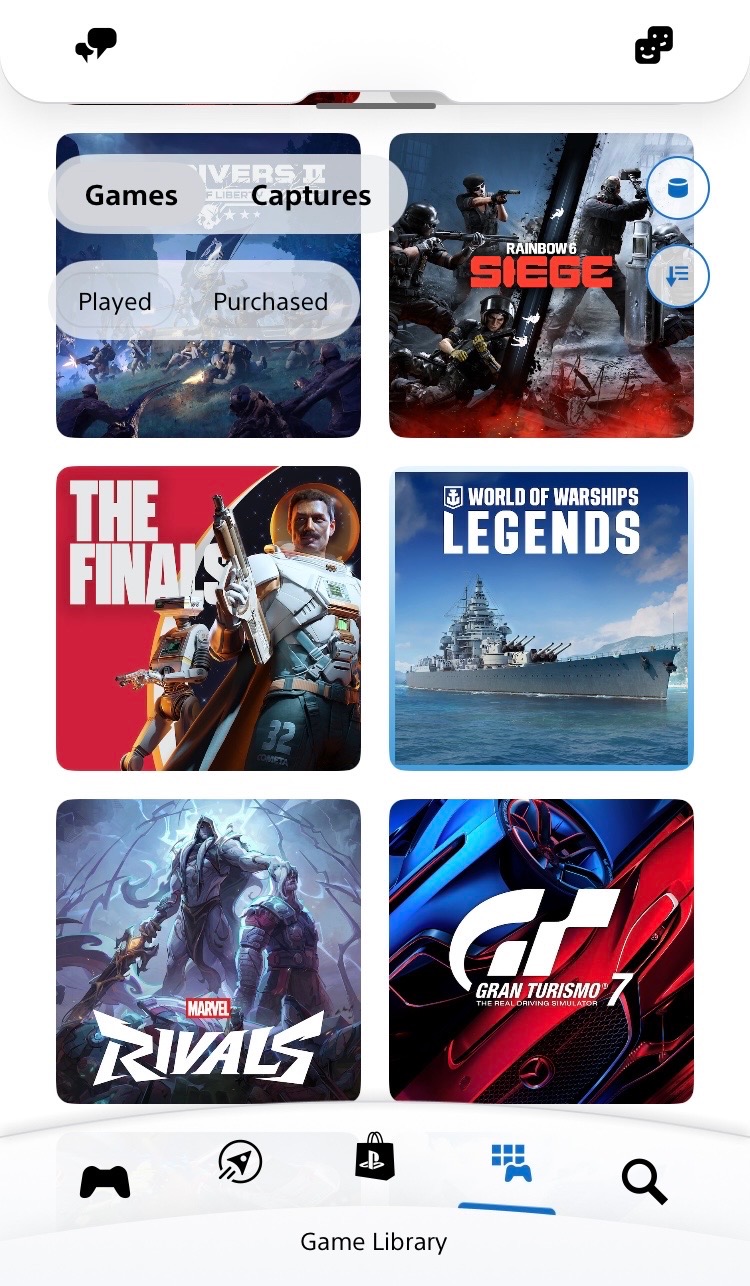Select the Played filter
750x1286 pixels.
click(114, 301)
